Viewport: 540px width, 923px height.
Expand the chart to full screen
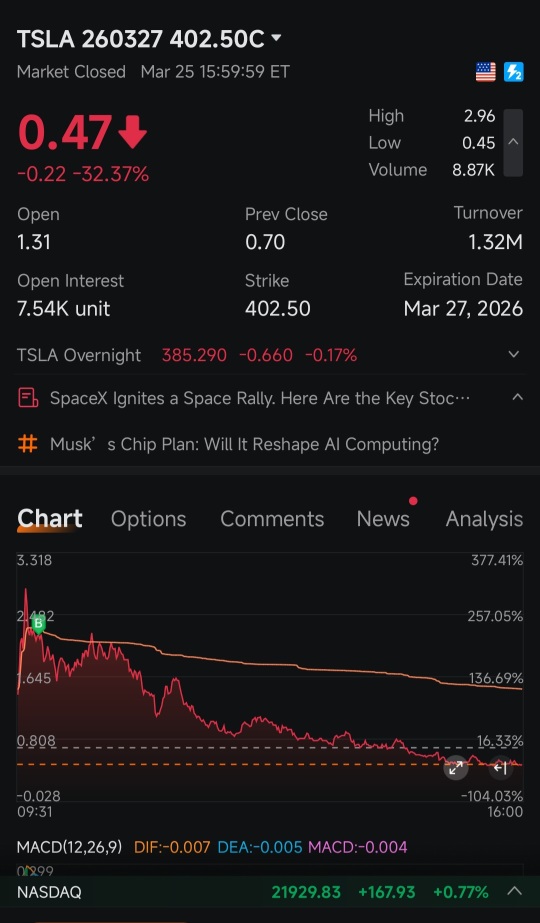(456, 768)
